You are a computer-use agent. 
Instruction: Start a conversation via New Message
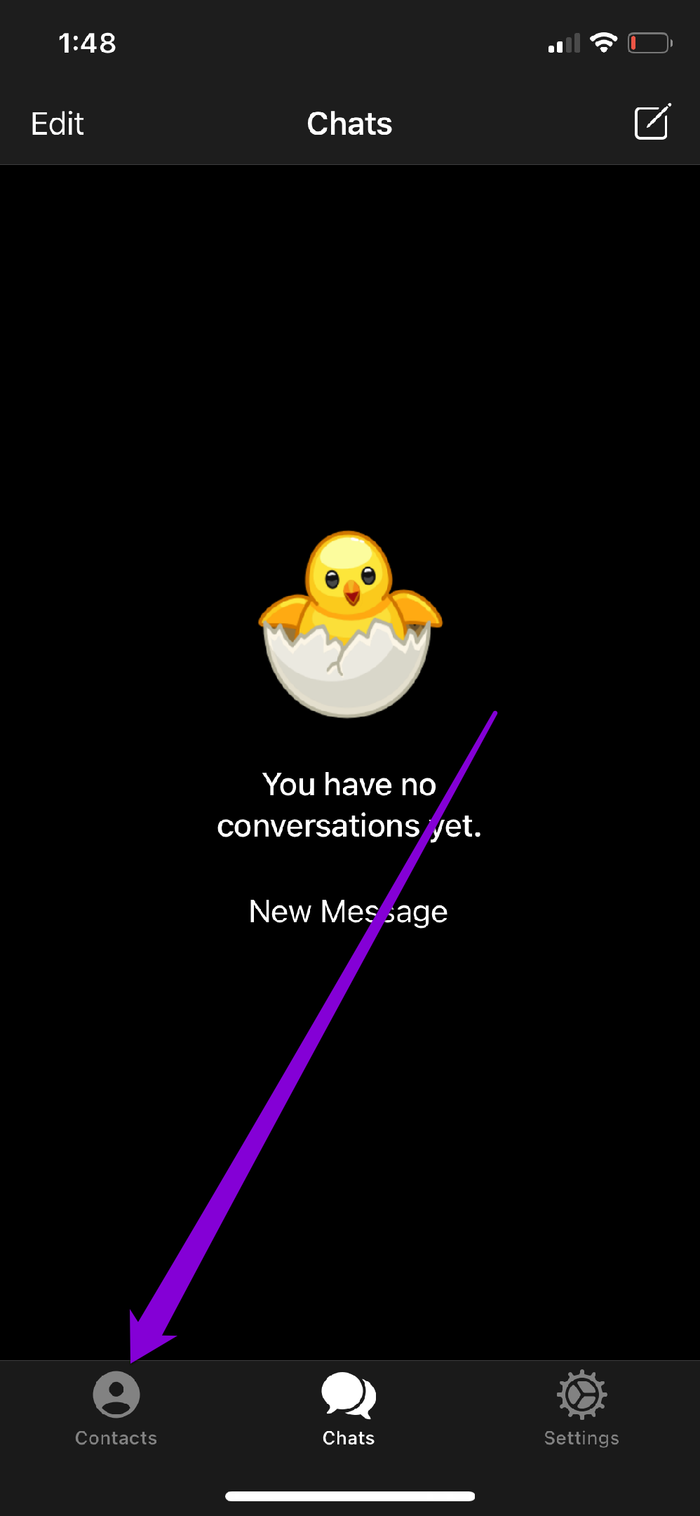[x=348, y=911]
